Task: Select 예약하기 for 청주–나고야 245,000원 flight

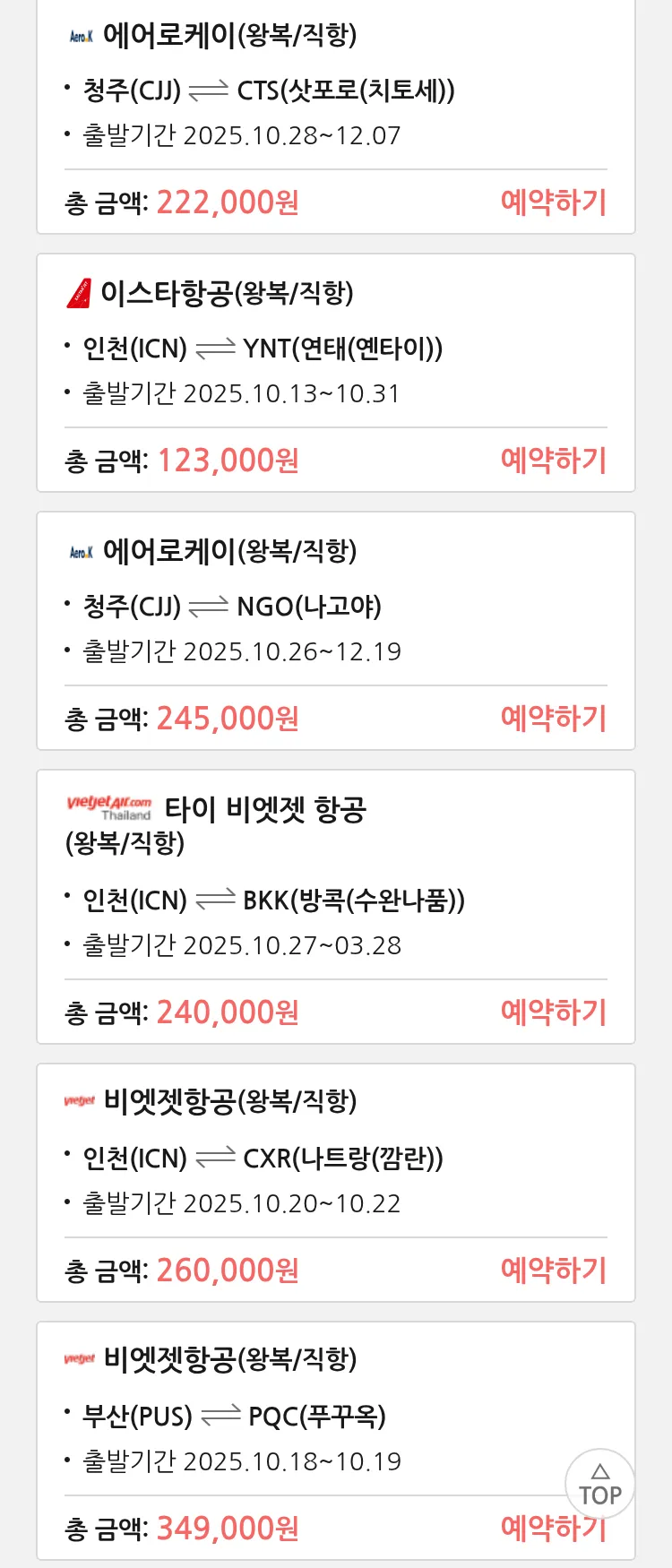Action: [x=553, y=719]
